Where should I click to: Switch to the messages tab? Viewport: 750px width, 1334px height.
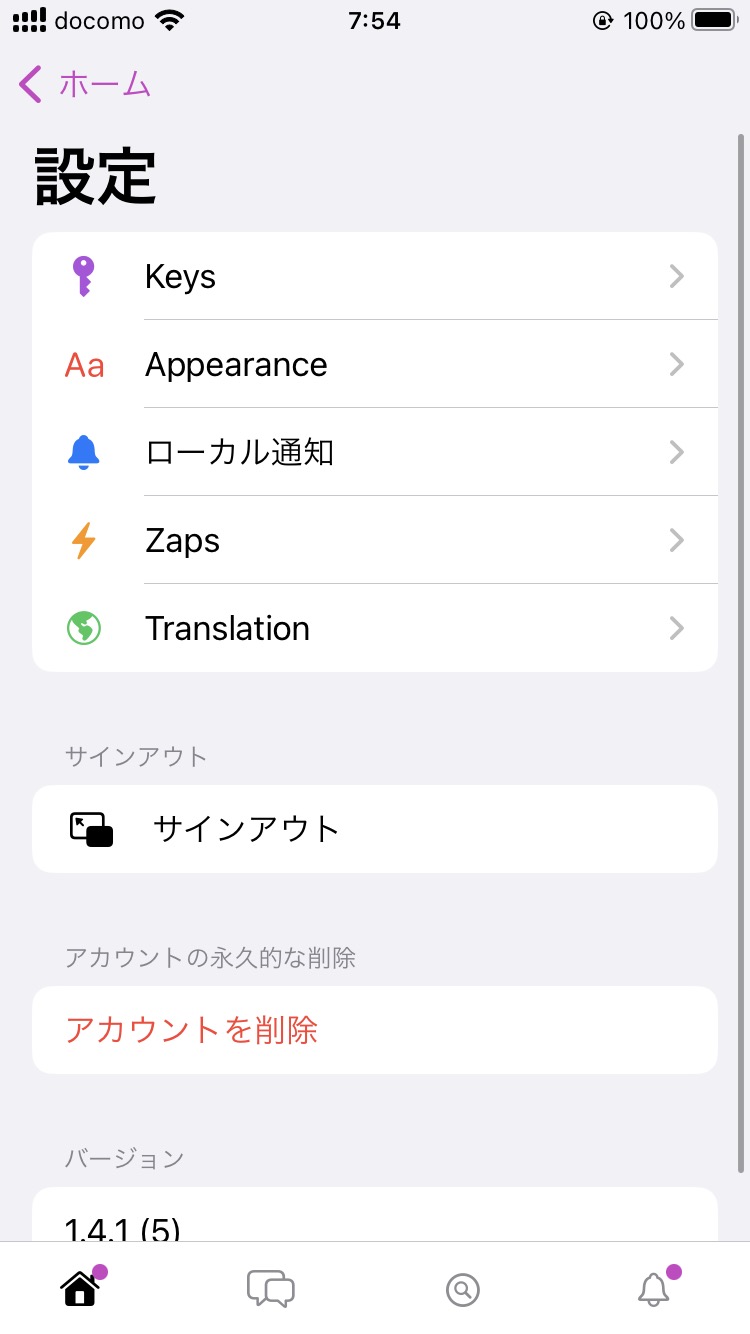(270, 1289)
